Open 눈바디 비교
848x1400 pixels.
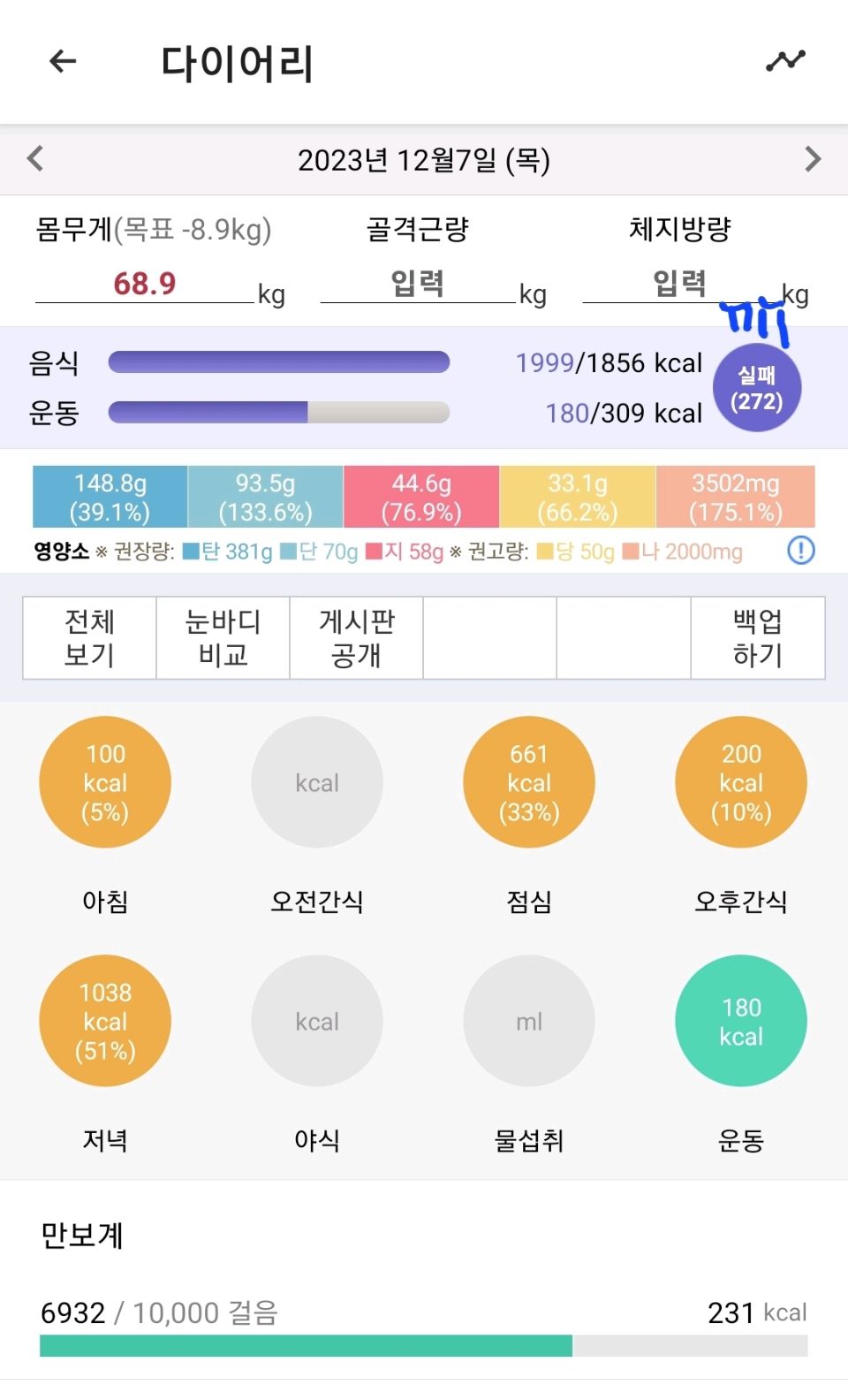(223, 638)
